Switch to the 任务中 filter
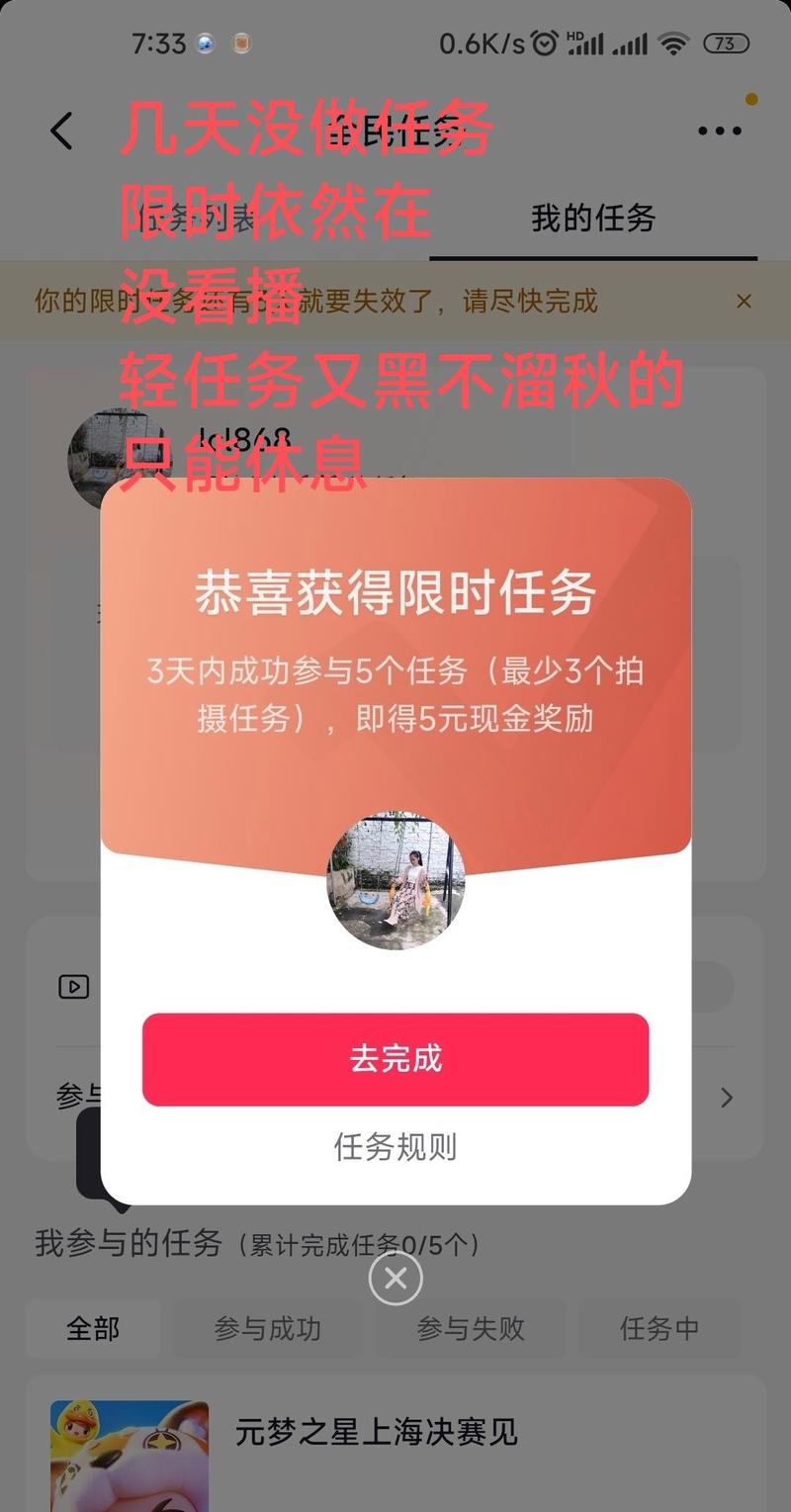Viewport: 791px width, 1512px height. (x=659, y=1328)
